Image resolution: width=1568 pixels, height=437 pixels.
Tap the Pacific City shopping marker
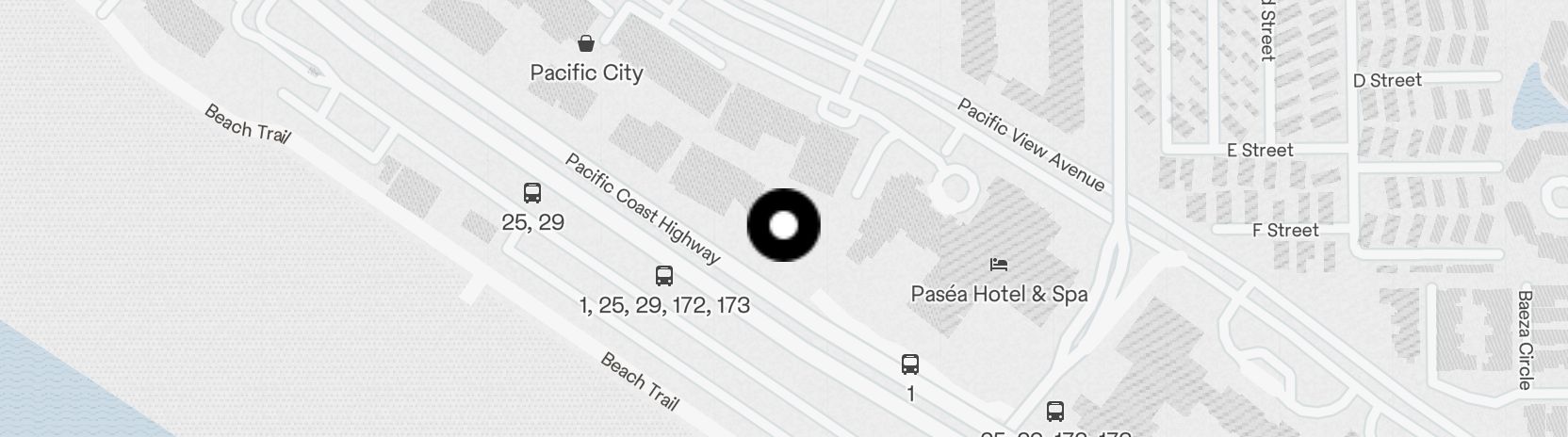[586, 43]
